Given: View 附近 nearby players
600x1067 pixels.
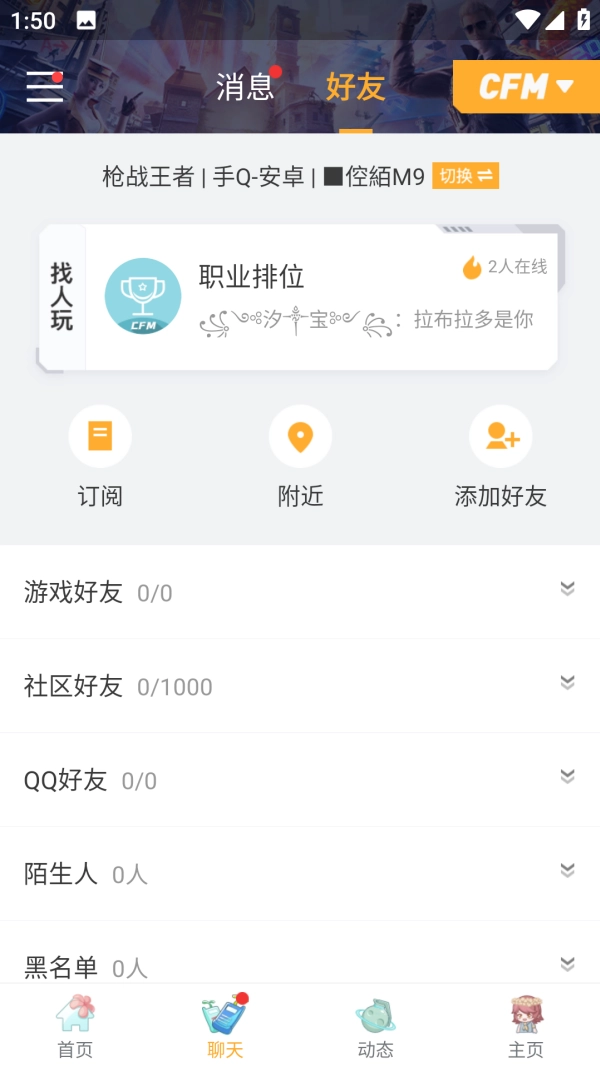Looking at the screenshot, I should (300, 457).
